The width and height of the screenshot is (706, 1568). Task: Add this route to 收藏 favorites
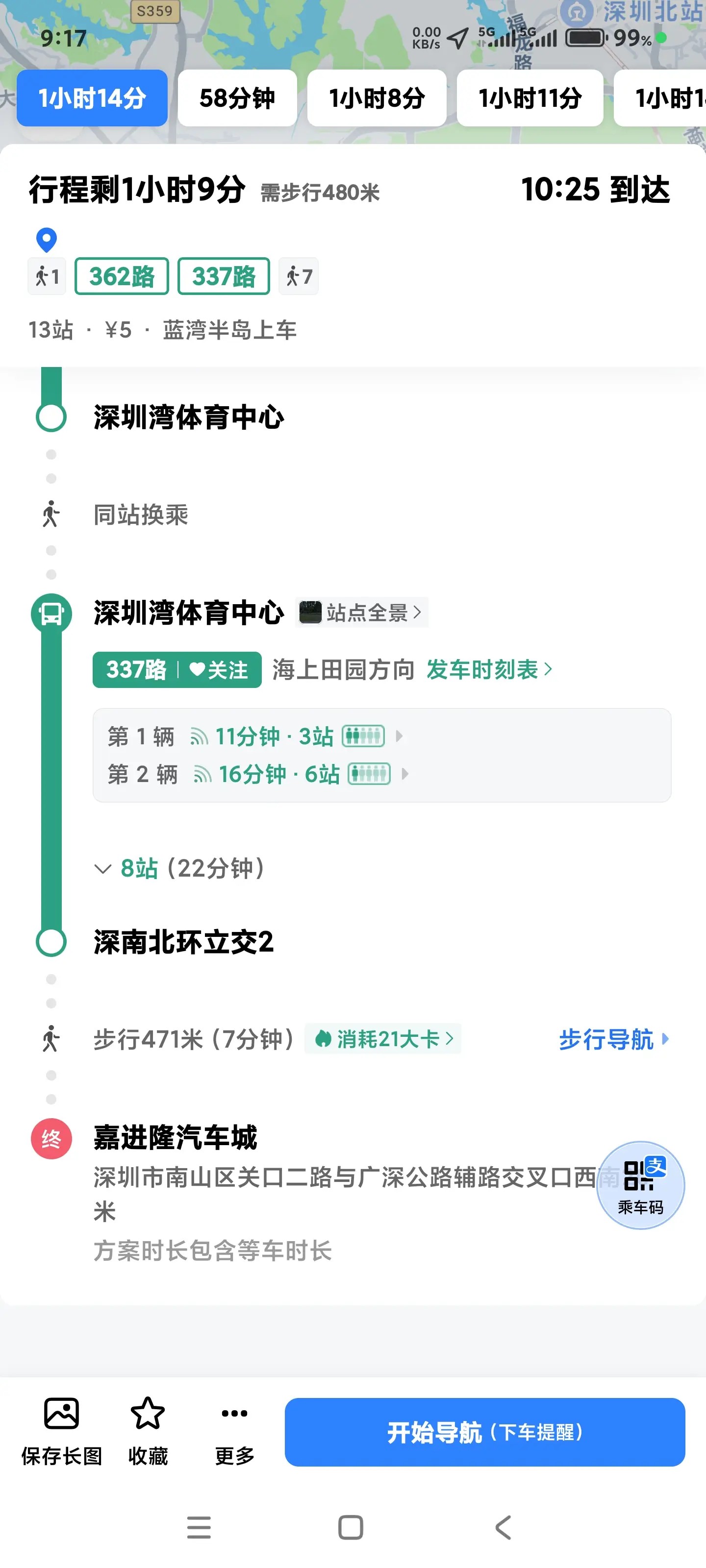click(148, 1430)
